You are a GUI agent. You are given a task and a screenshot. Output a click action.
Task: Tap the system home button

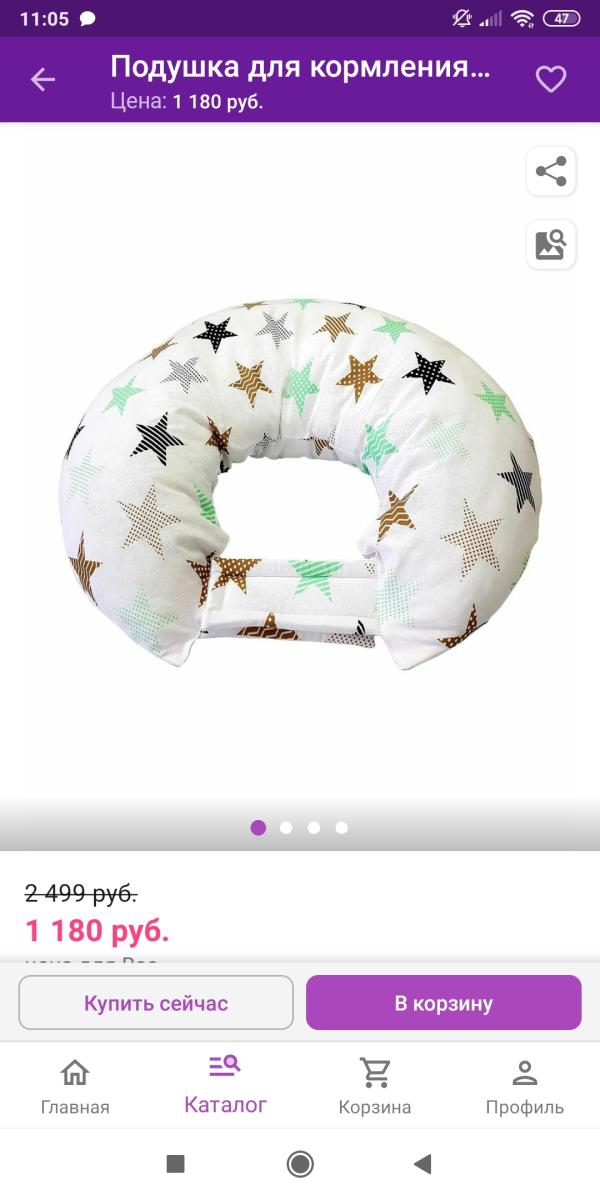[x=300, y=1164]
